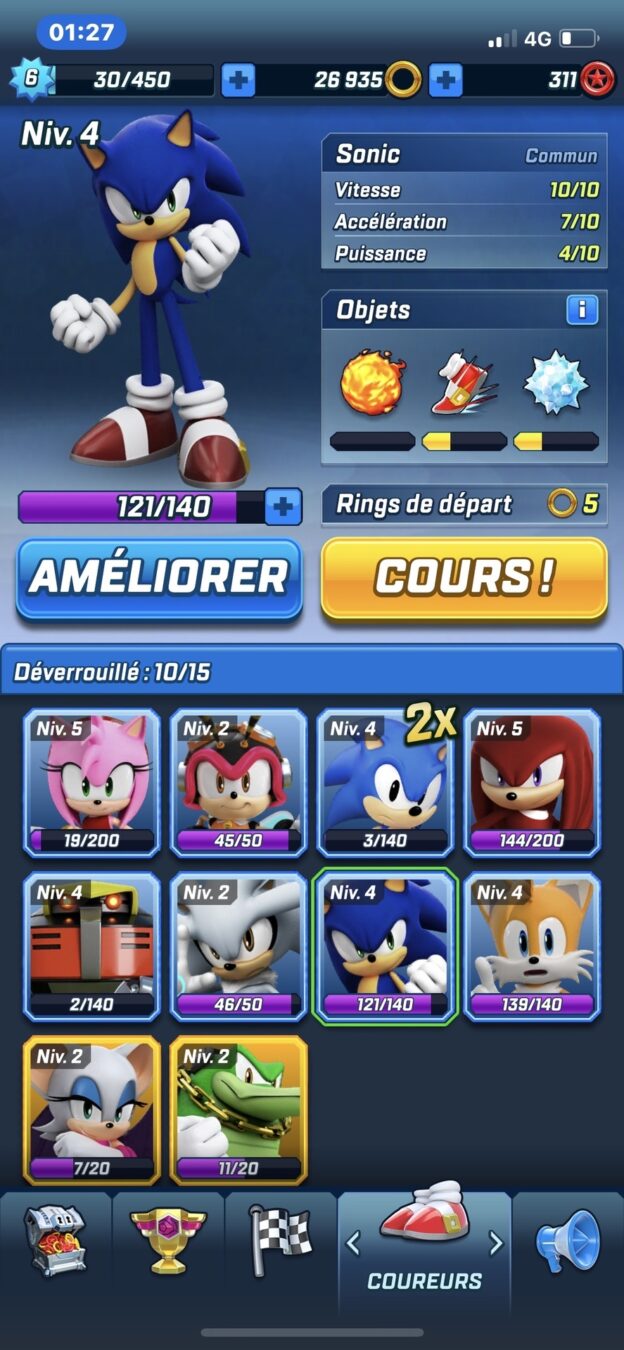Image resolution: width=624 pixels, height=1350 pixels.
Task: Go to the checkered flag race tab
Action: pyautogui.click(x=281, y=1240)
